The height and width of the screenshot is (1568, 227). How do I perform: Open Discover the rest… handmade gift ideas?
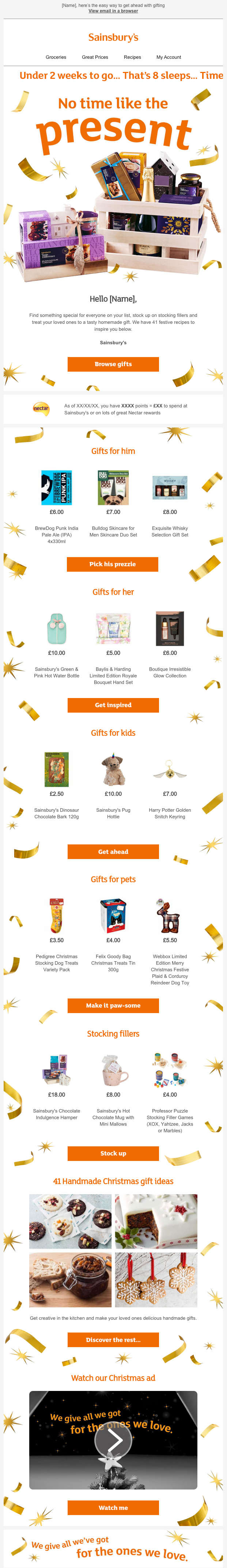pos(113,1340)
